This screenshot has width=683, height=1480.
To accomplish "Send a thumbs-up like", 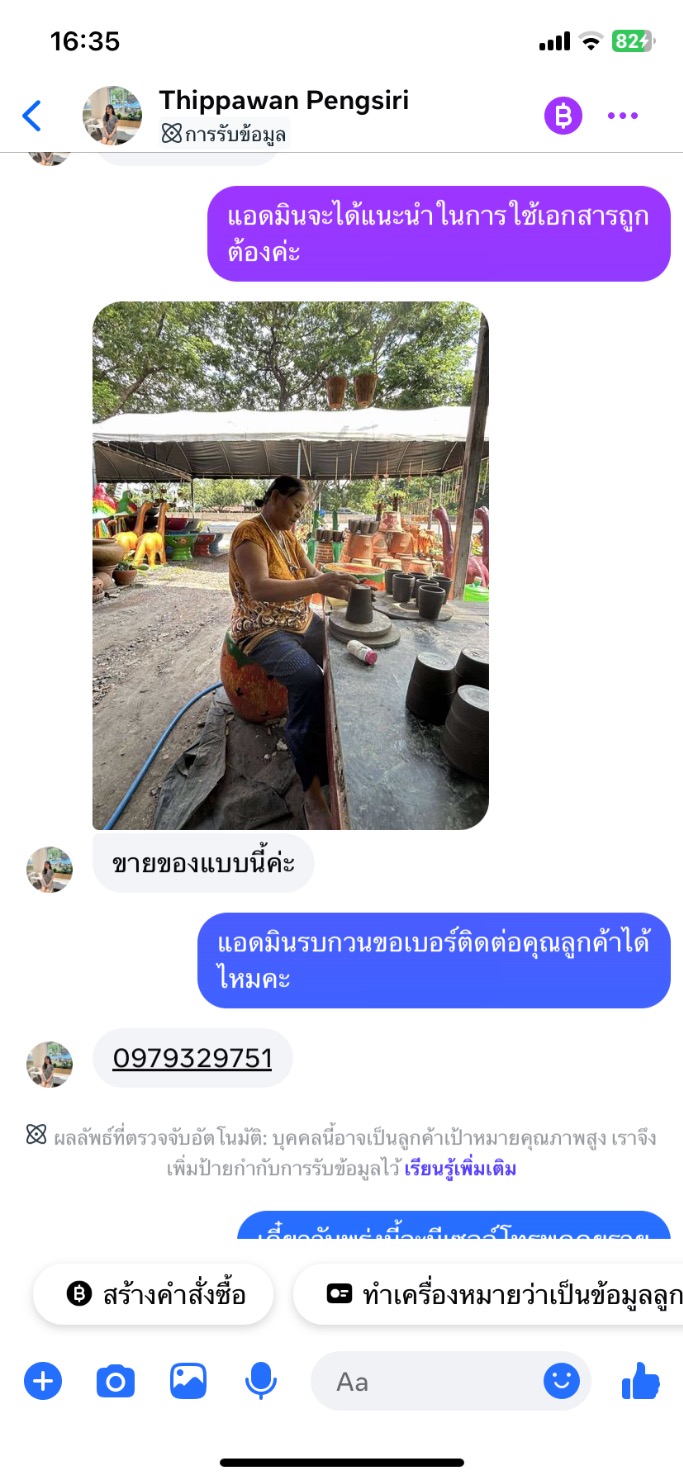I will tap(640, 1381).
